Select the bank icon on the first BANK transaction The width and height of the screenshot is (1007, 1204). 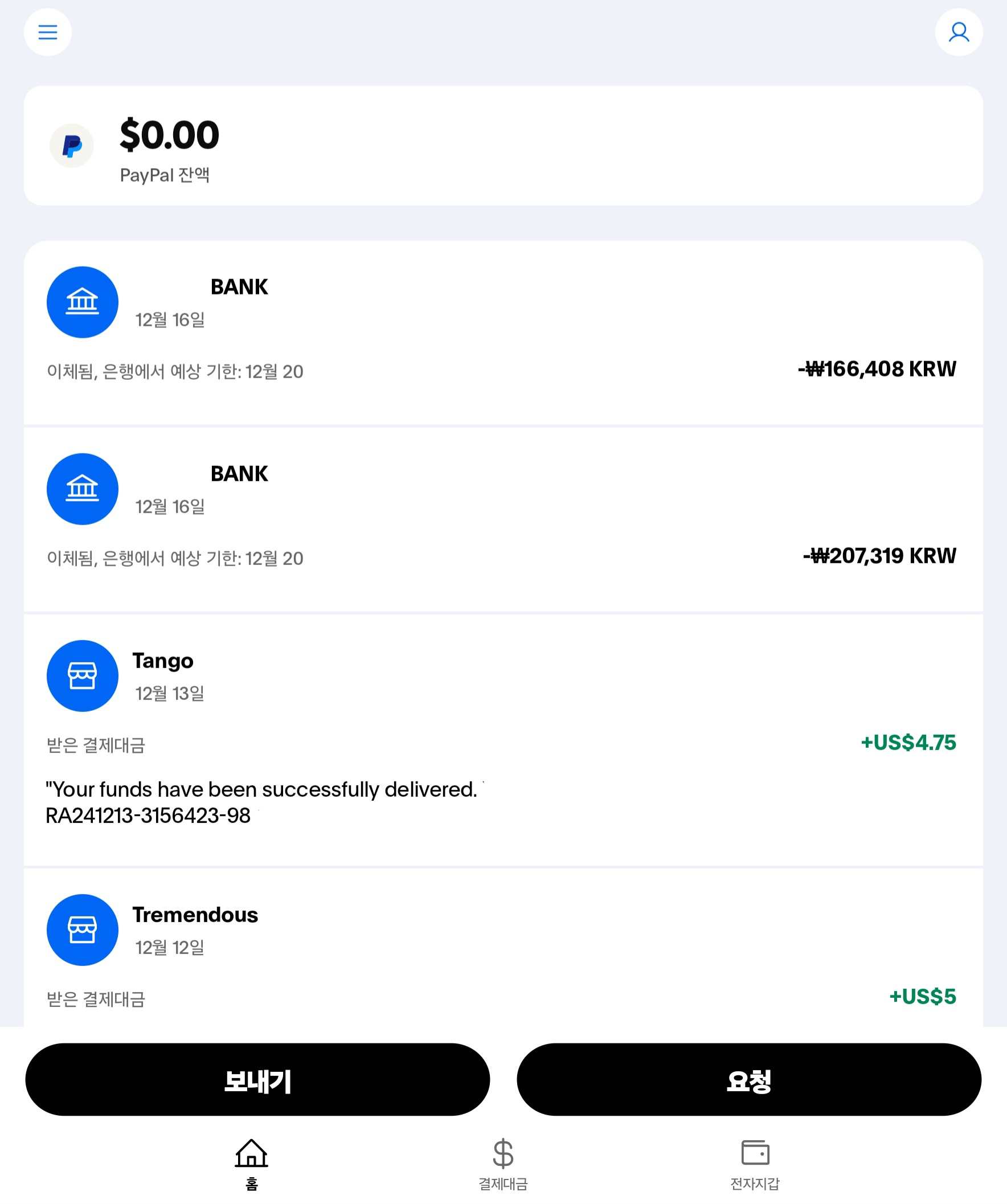83,302
